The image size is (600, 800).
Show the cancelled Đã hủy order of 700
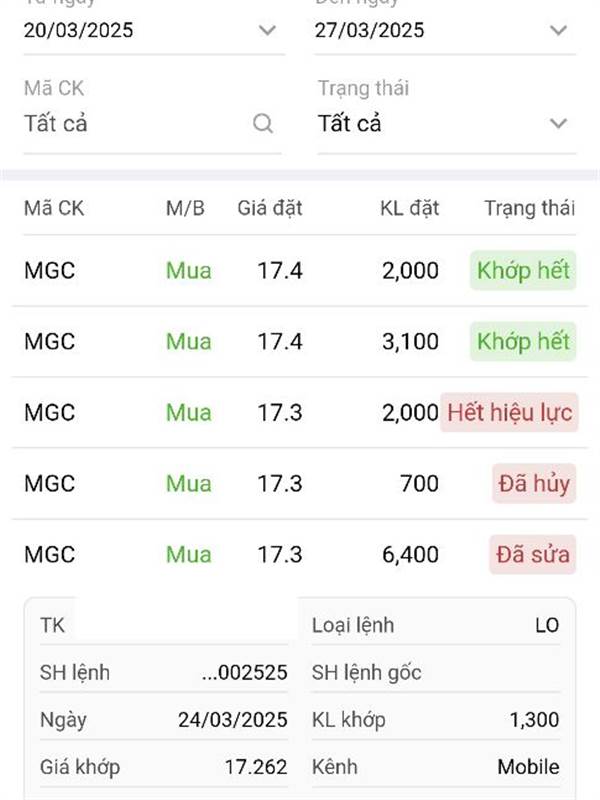click(300, 483)
